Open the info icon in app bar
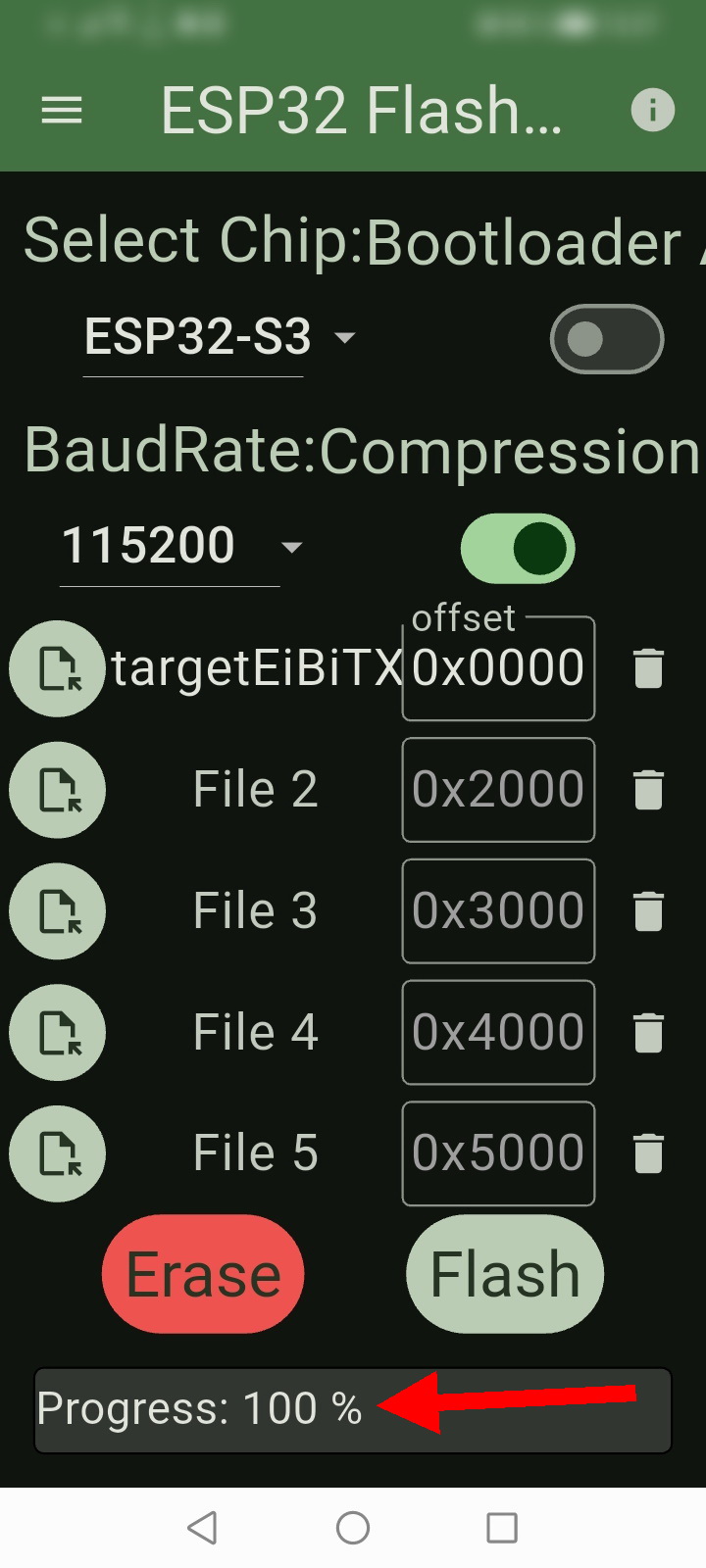 [x=652, y=110]
